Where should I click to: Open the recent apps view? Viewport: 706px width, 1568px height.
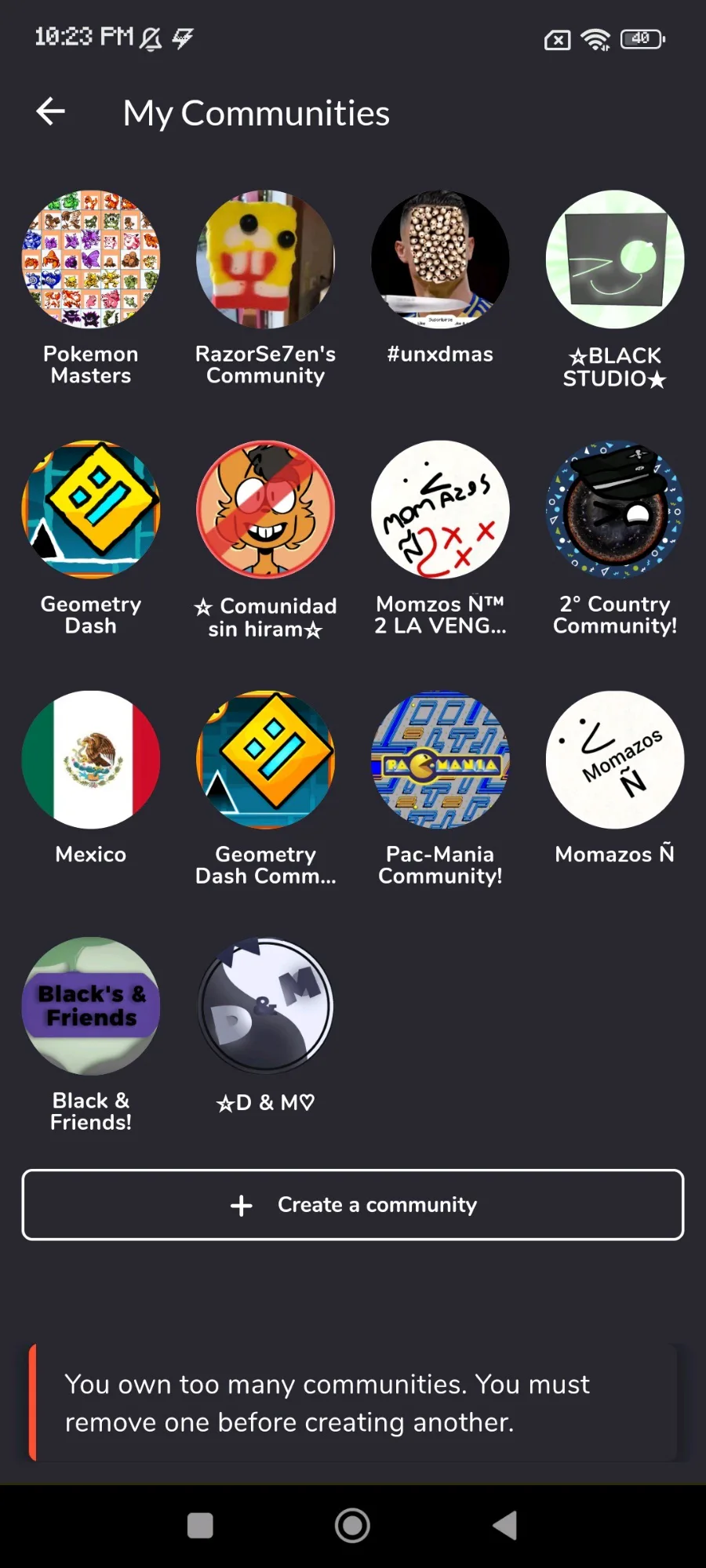coord(200,1526)
